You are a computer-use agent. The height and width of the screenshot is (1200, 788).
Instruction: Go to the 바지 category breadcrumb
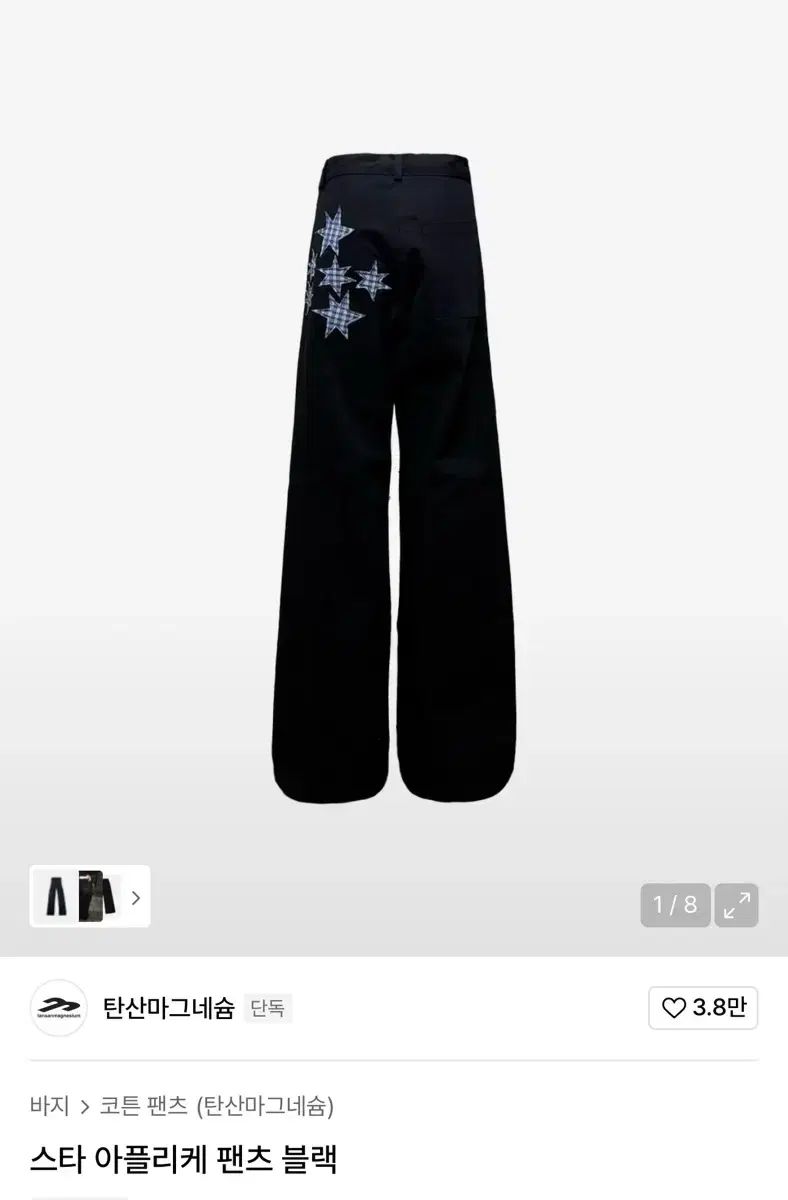50,1106
